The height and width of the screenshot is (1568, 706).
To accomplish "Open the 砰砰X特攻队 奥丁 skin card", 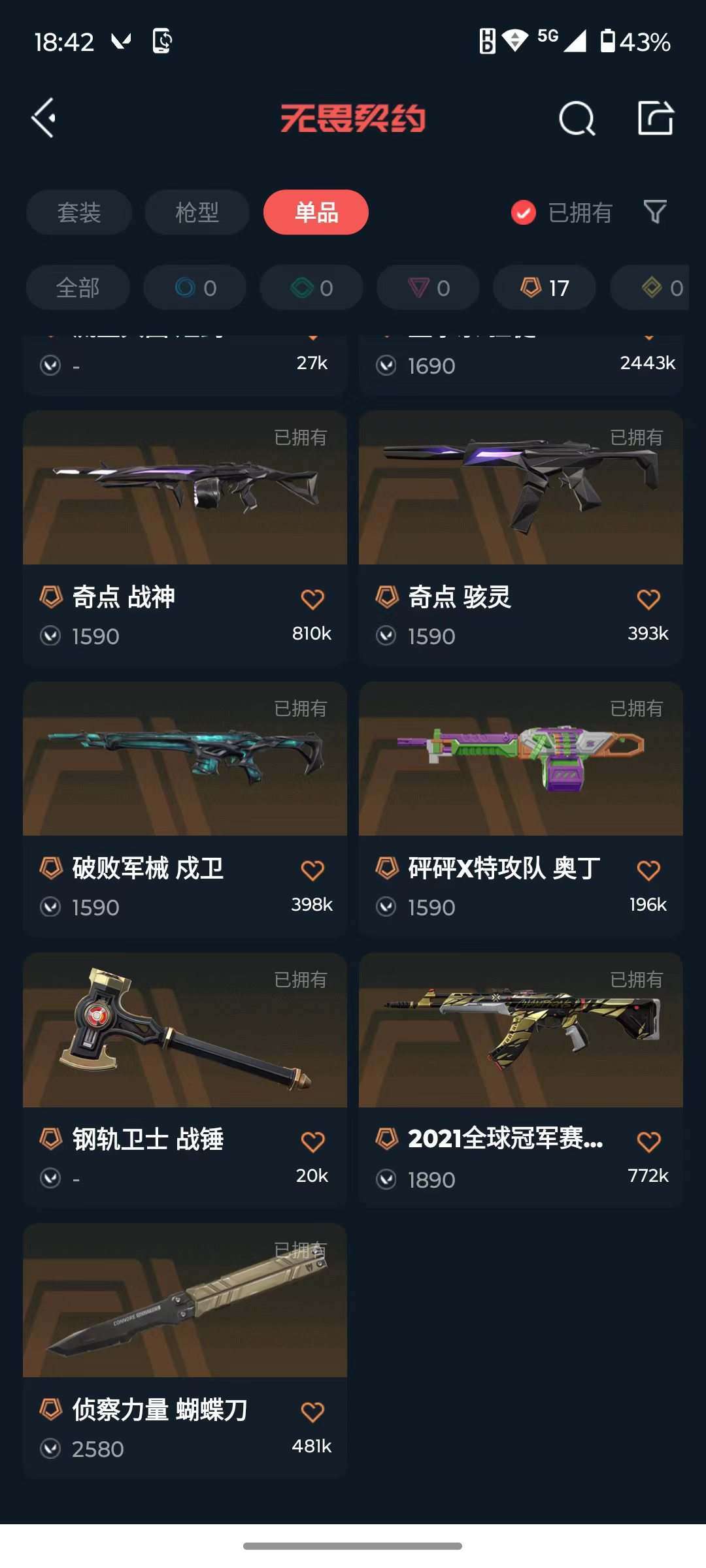I will tap(521, 809).
